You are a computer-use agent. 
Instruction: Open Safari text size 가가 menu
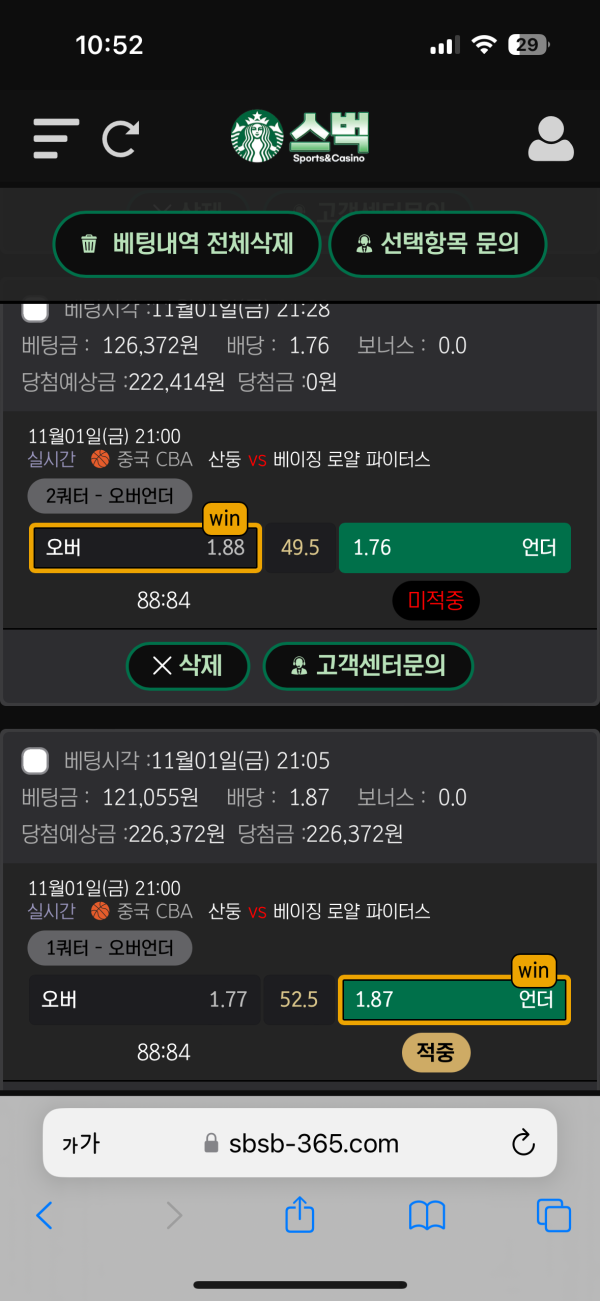pyautogui.click(x=81, y=1143)
